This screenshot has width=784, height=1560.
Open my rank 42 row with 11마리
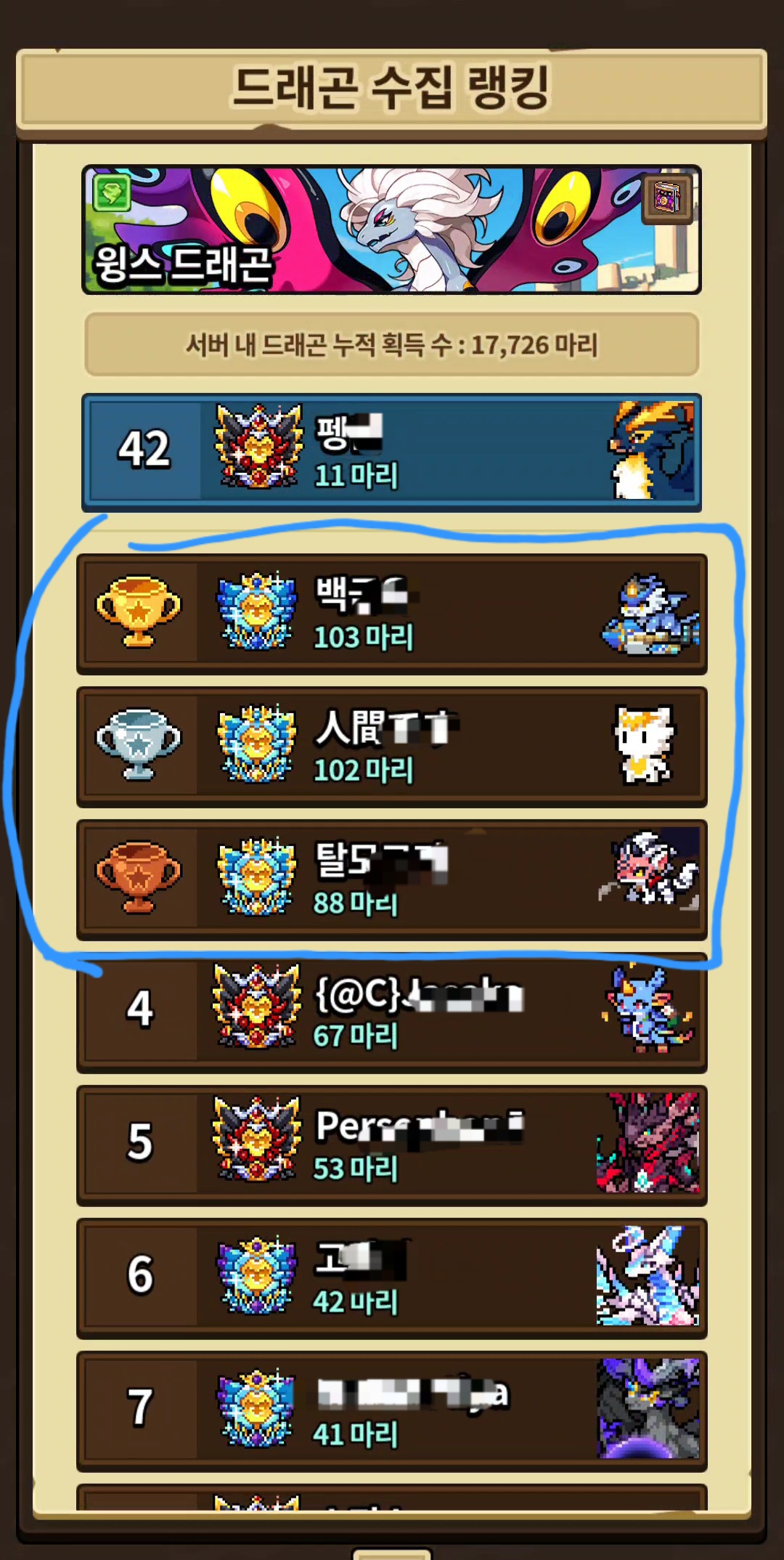click(391, 452)
